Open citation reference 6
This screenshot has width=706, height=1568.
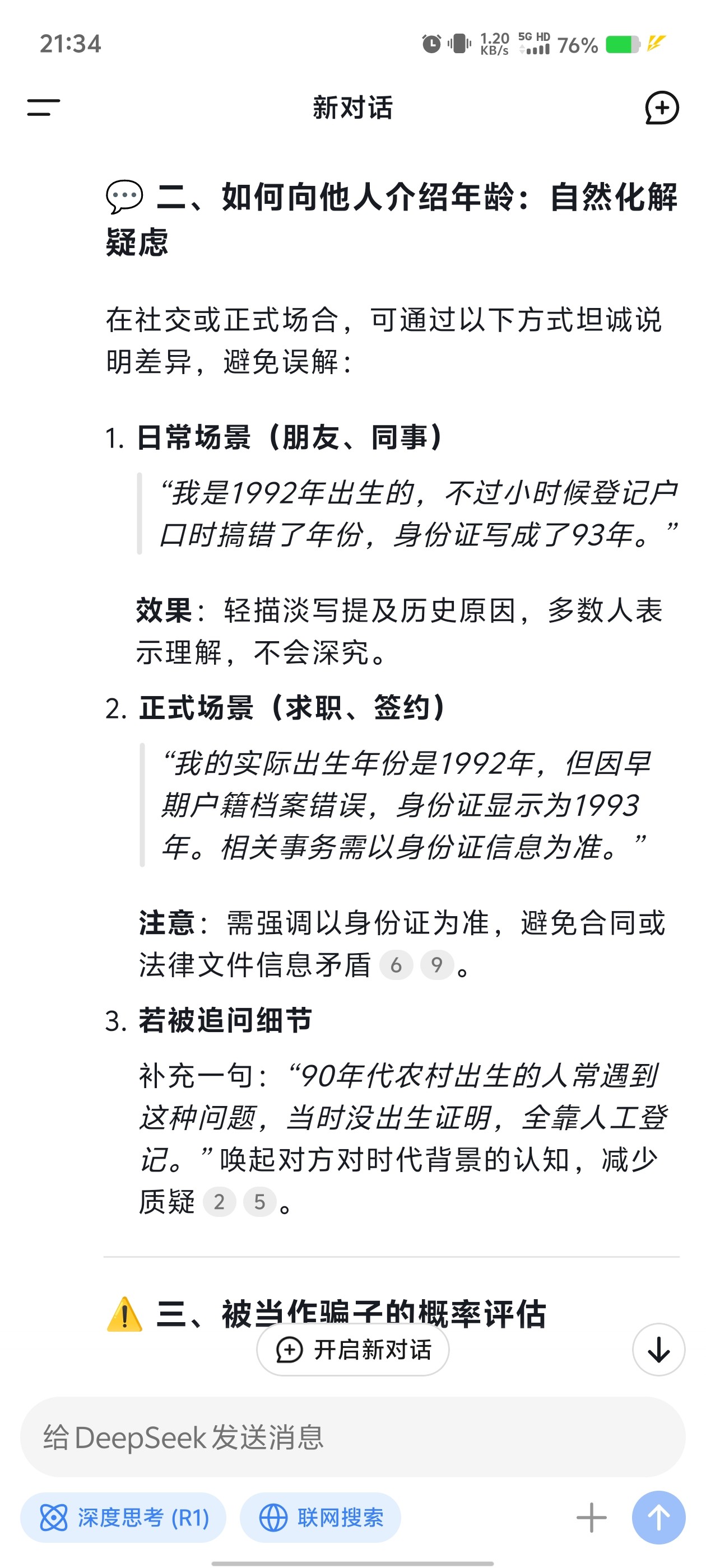click(x=396, y=965)
